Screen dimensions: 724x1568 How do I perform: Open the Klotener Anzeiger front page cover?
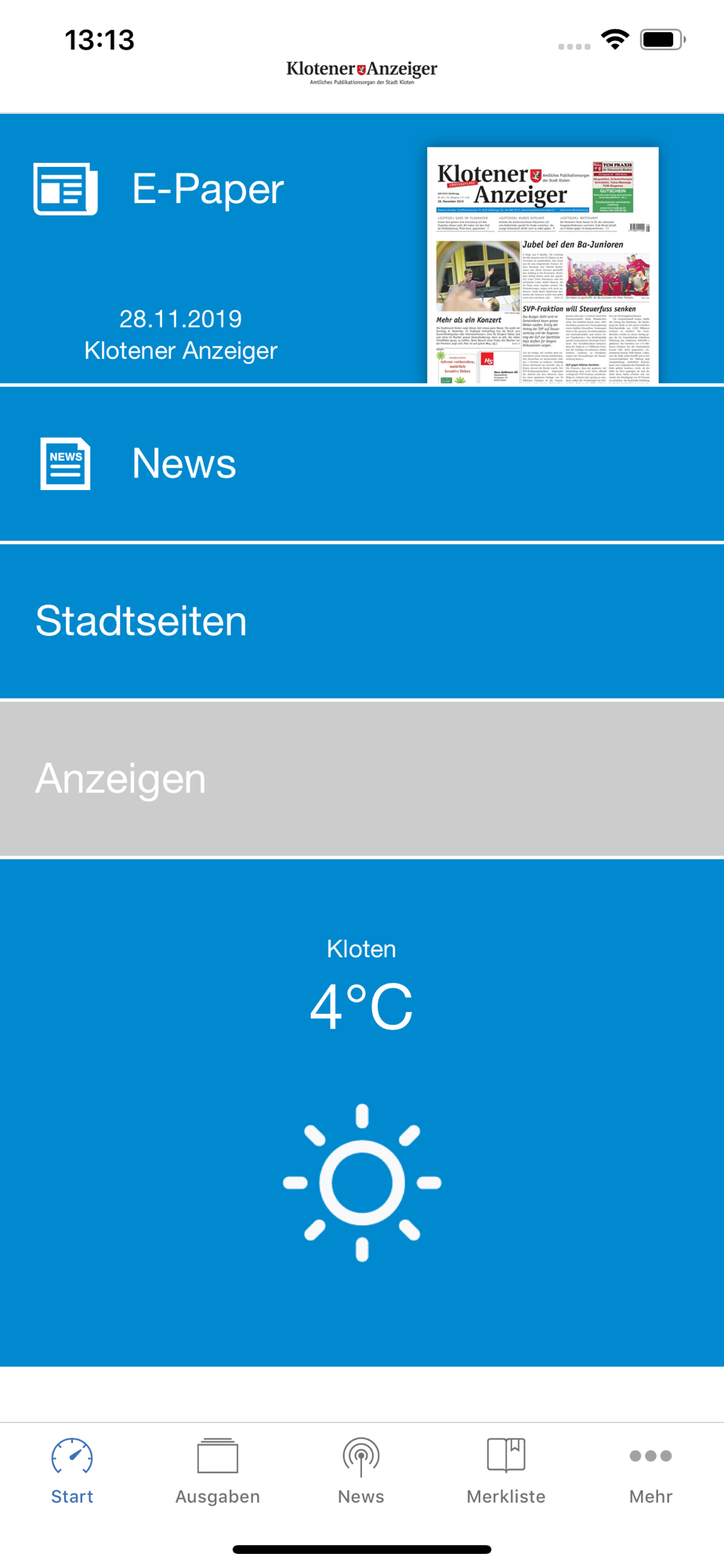pyautogui.click(x=542, y=265)
